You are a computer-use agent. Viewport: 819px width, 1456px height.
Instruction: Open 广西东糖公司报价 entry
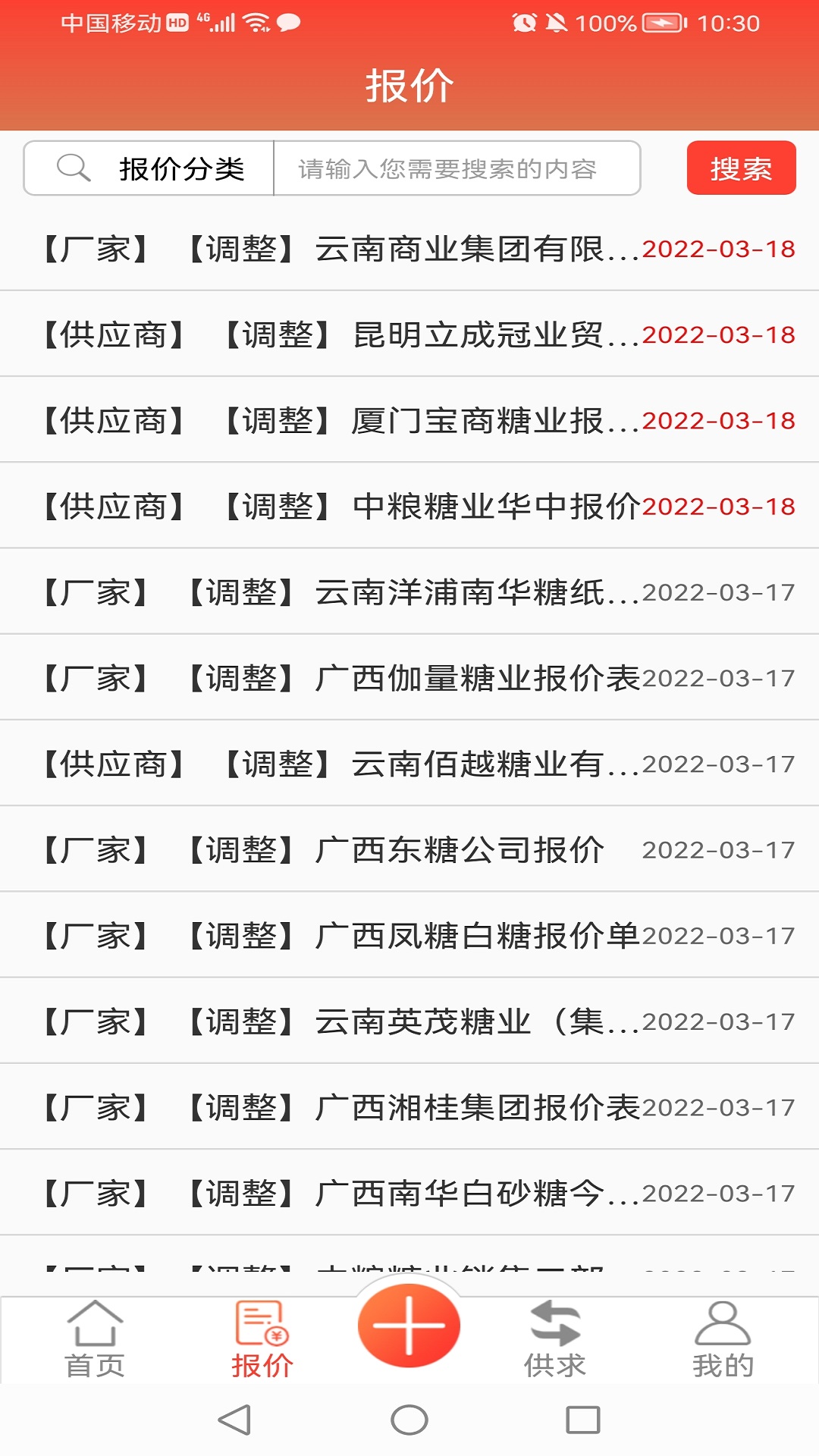pyautogui.click(x=409, y=849)
